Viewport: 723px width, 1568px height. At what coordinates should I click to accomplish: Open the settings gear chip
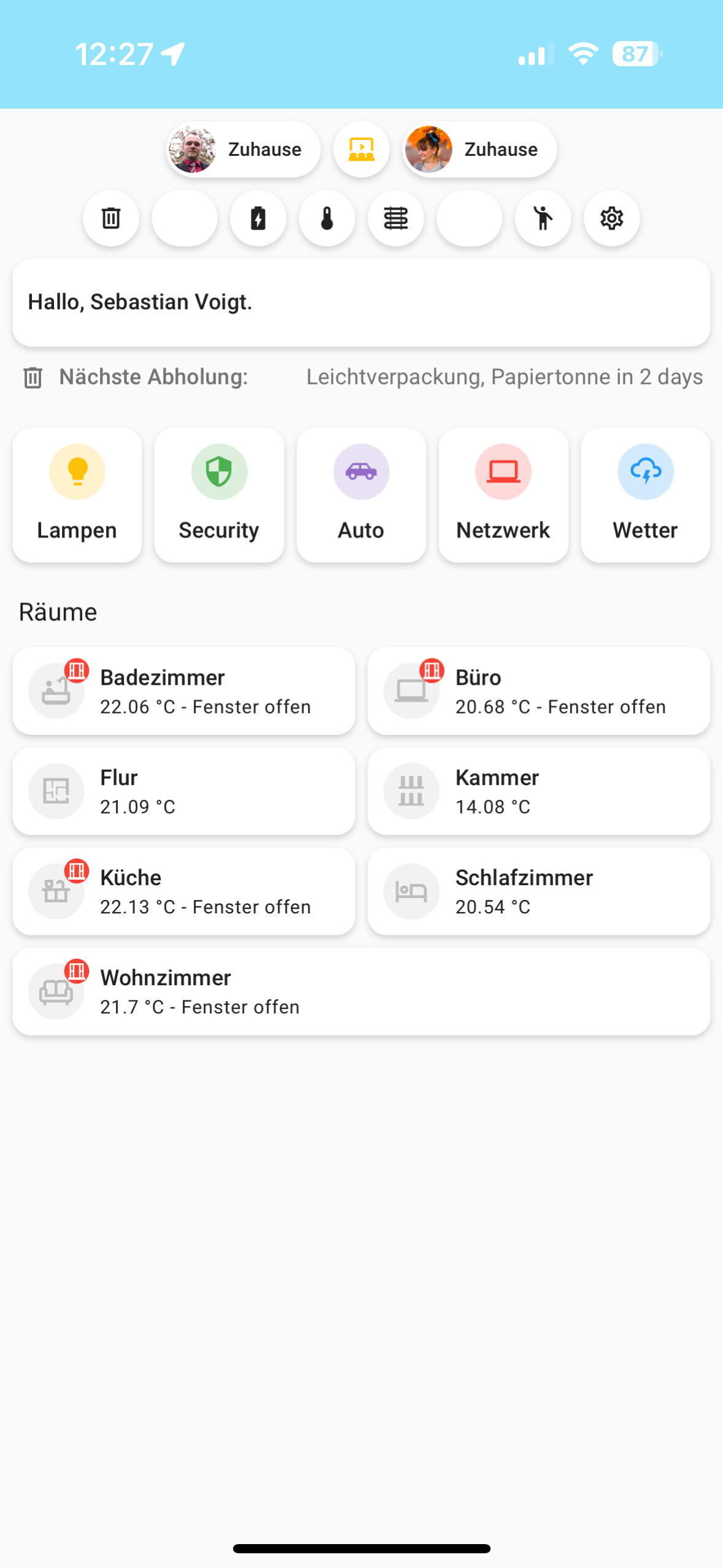tap(611, 218)
